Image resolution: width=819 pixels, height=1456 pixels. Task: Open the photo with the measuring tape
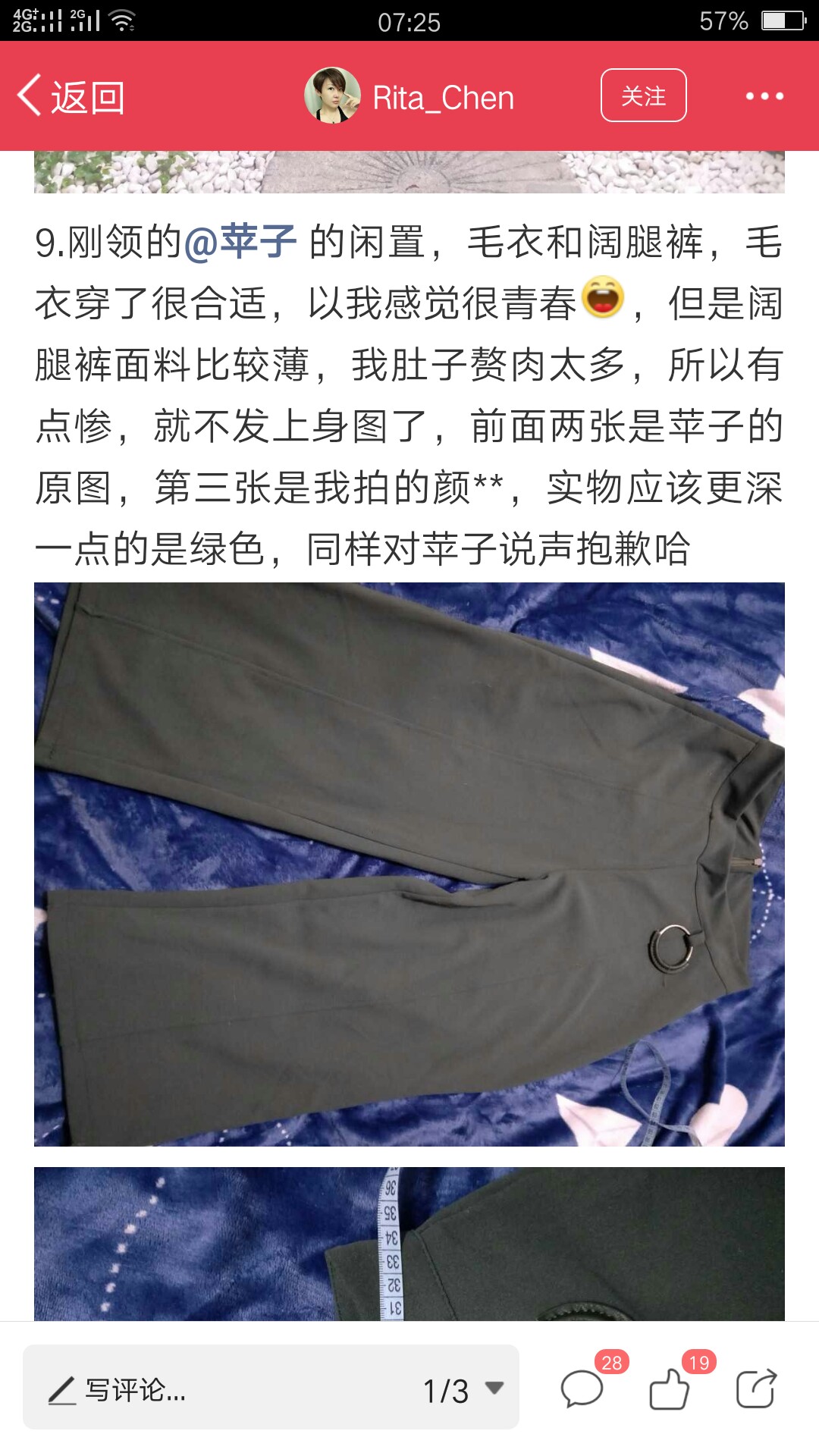click(x=409, y=1244)
